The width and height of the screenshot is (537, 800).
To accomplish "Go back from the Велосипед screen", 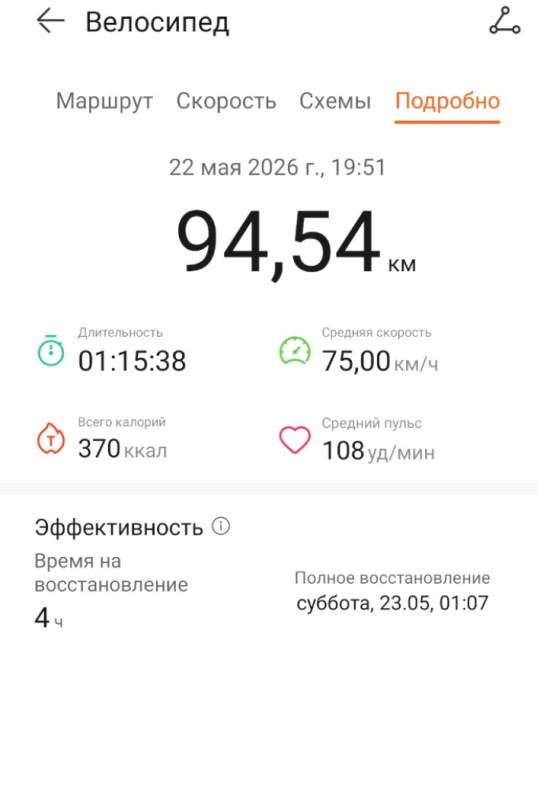I will pyautogui.click(x=50, y=21).
